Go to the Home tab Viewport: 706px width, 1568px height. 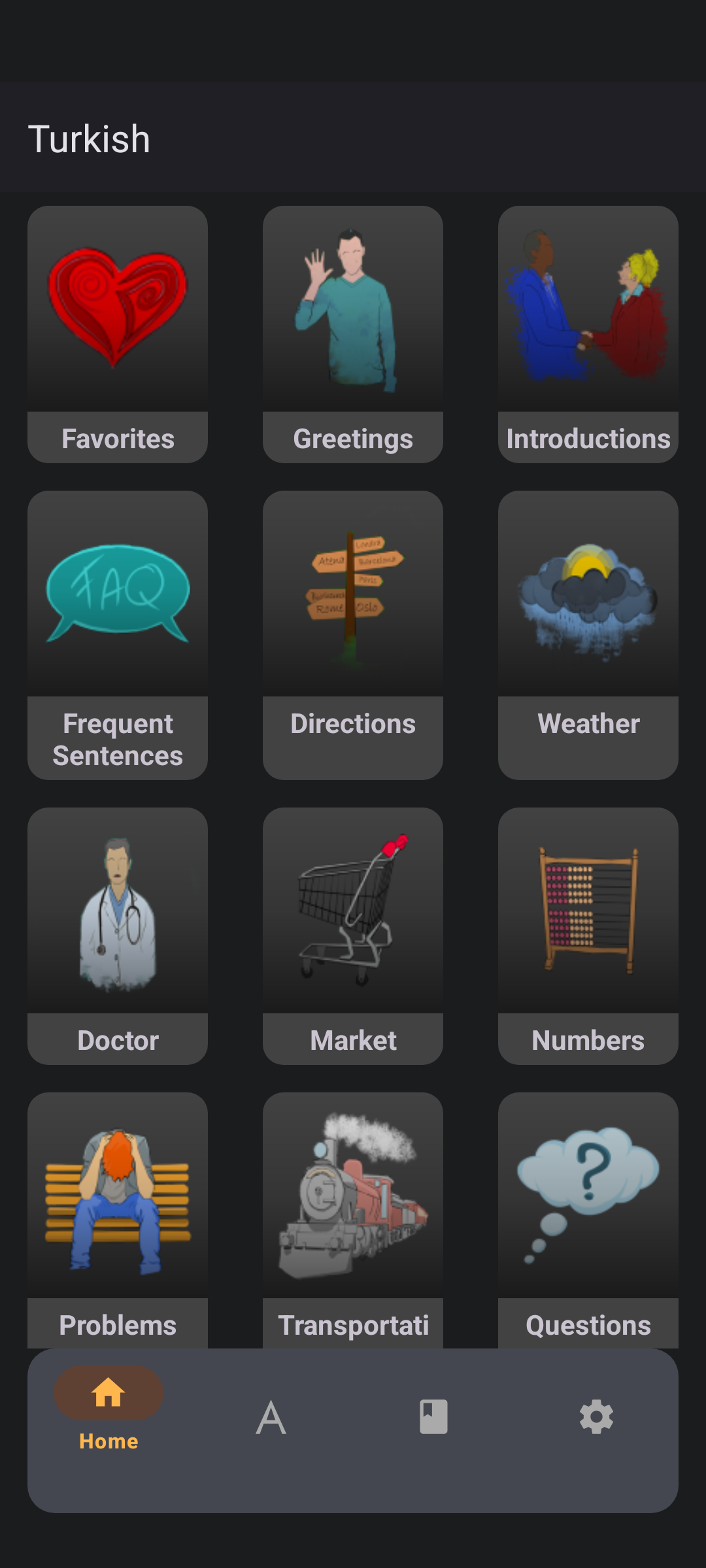tap(109, 1410)
